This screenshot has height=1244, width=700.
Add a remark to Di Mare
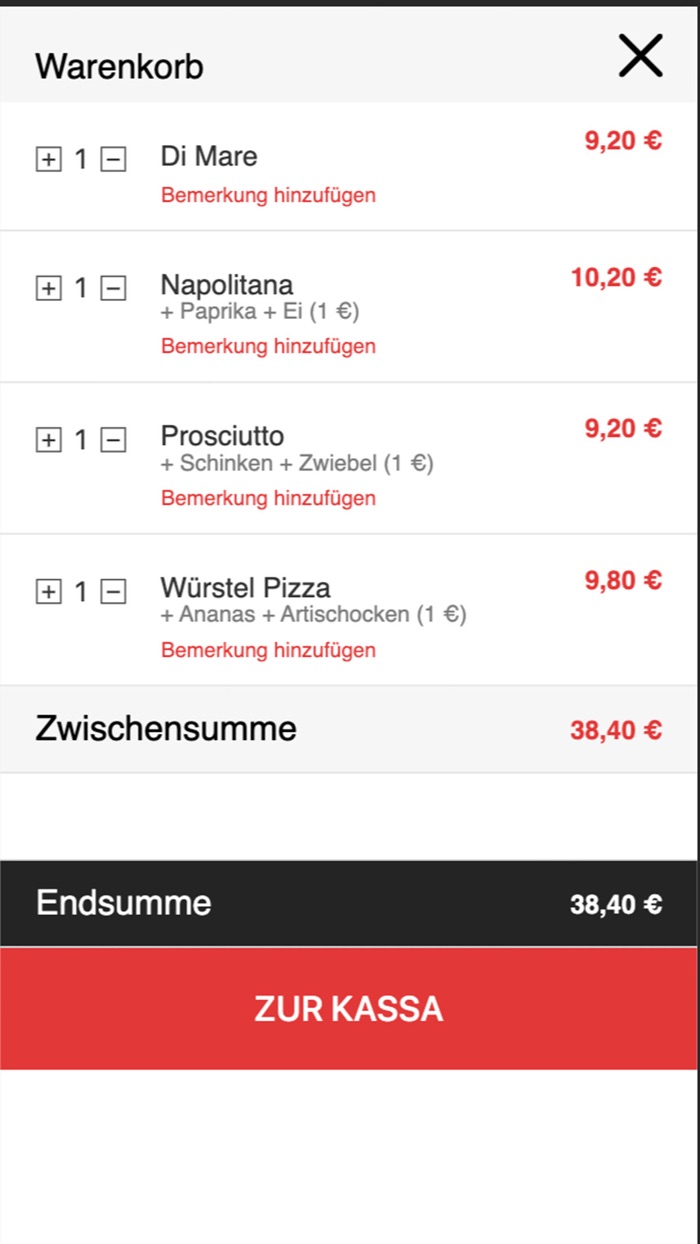pyautogui.click(x=268, y=195)
